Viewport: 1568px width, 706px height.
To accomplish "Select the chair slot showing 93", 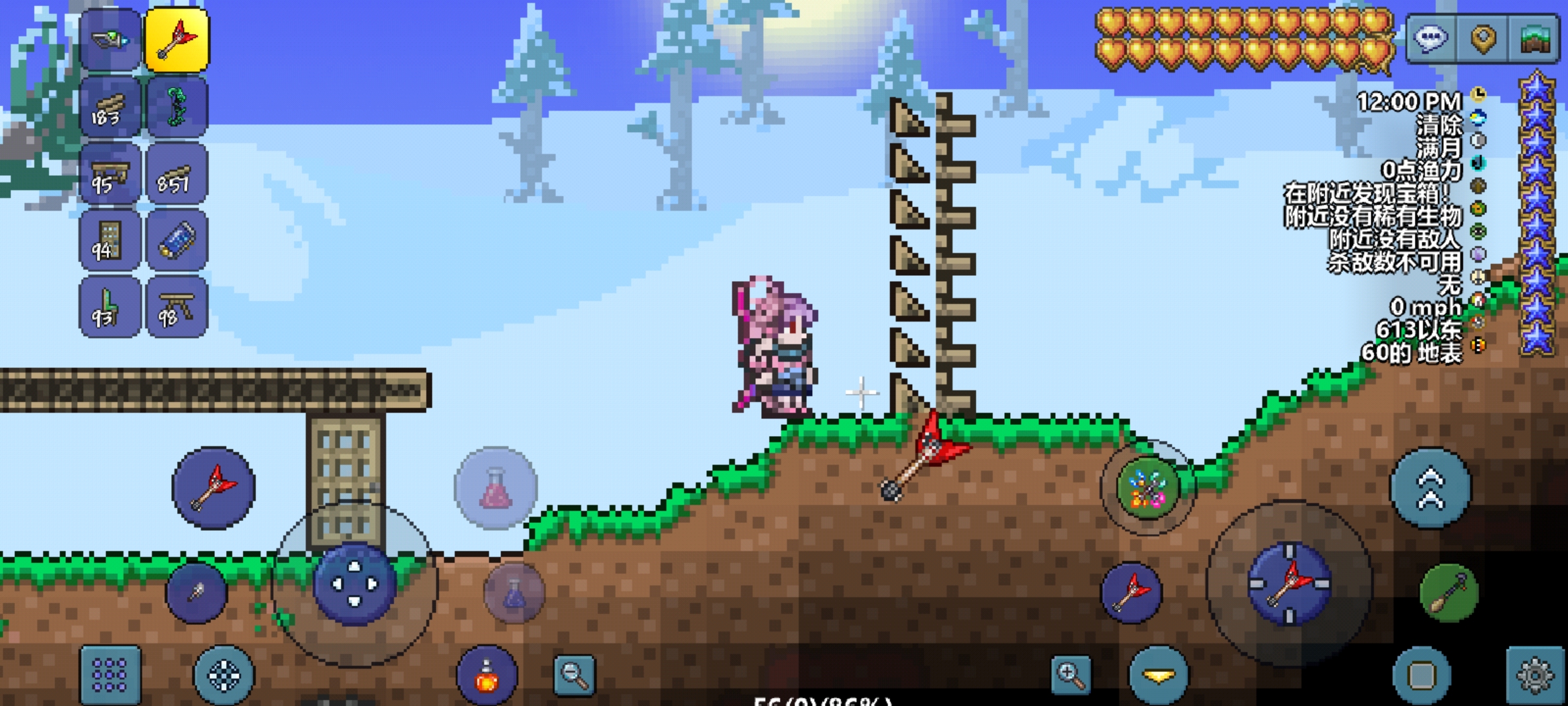I will click(x=110, y=307).
